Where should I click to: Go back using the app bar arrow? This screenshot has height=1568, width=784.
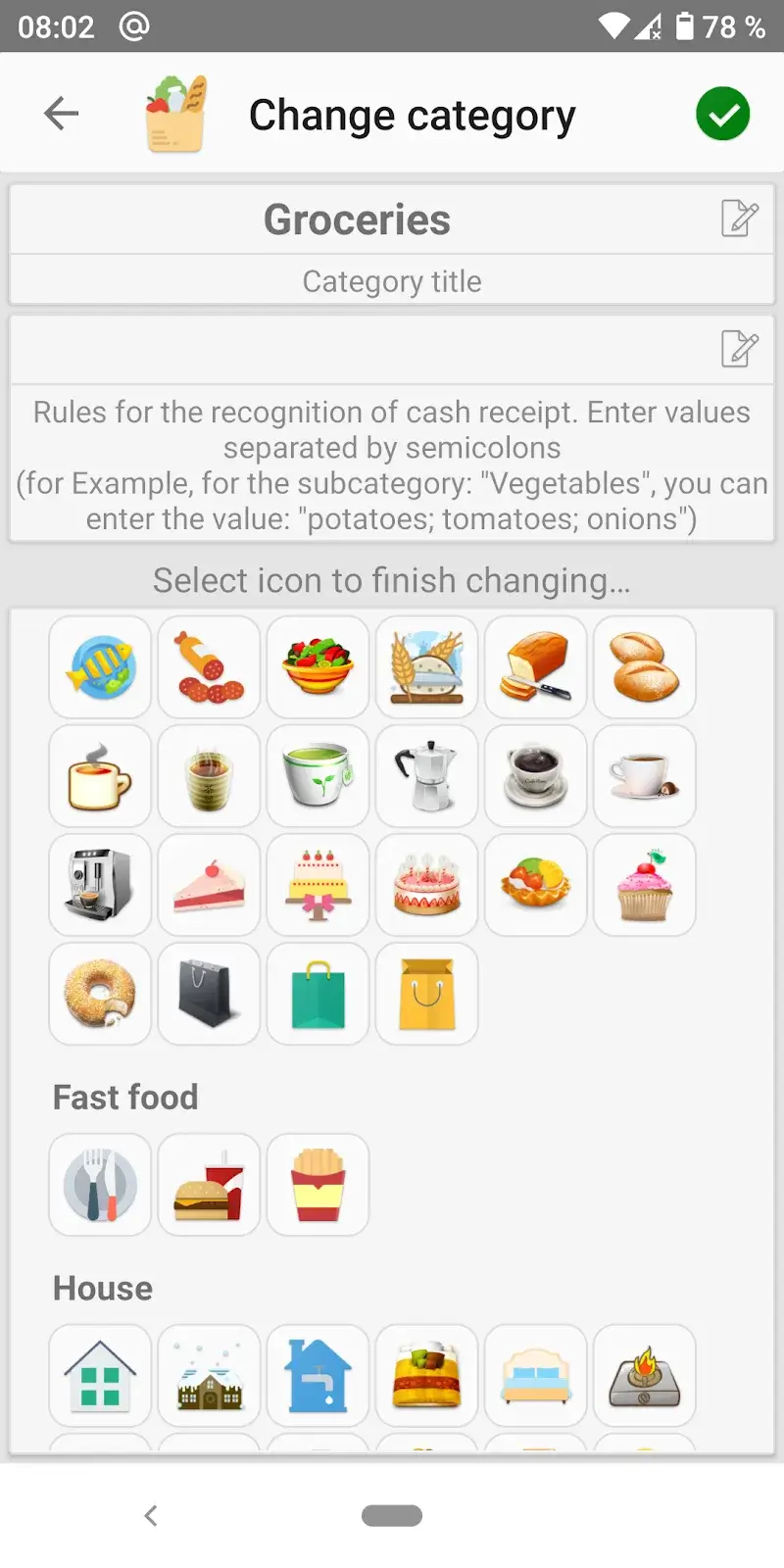61,114
